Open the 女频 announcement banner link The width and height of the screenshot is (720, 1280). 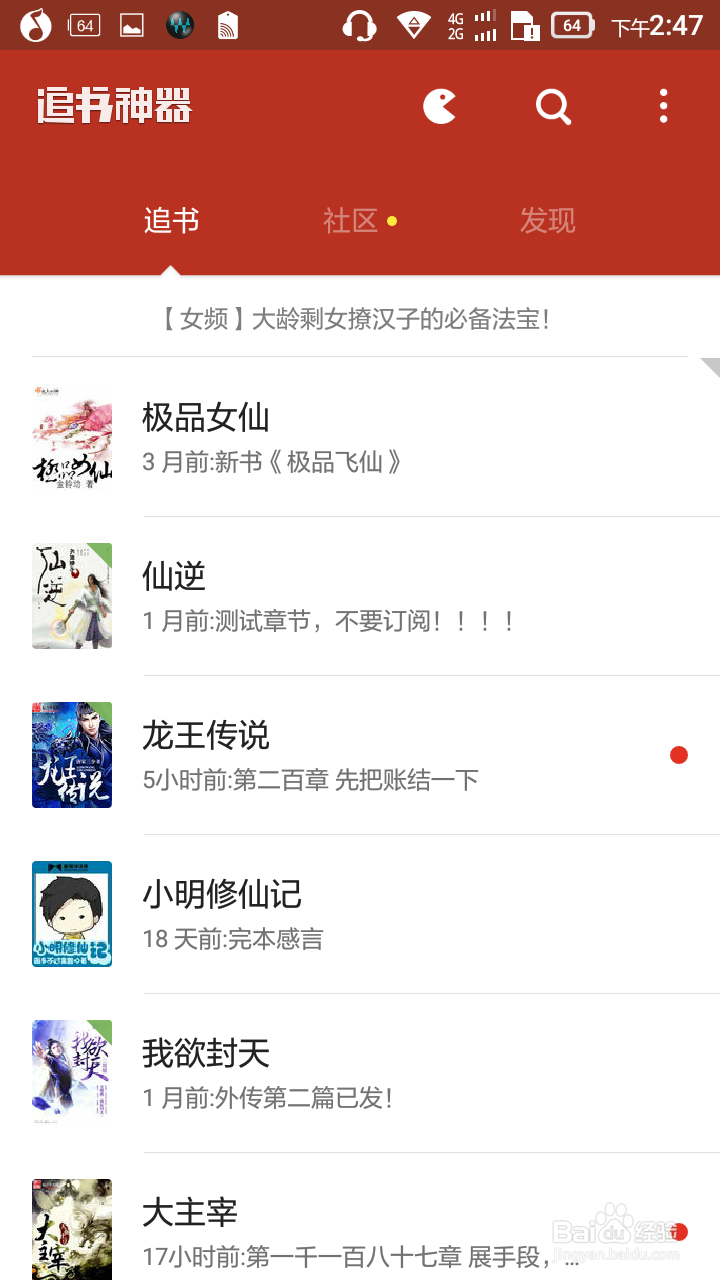tap(360, 318)
